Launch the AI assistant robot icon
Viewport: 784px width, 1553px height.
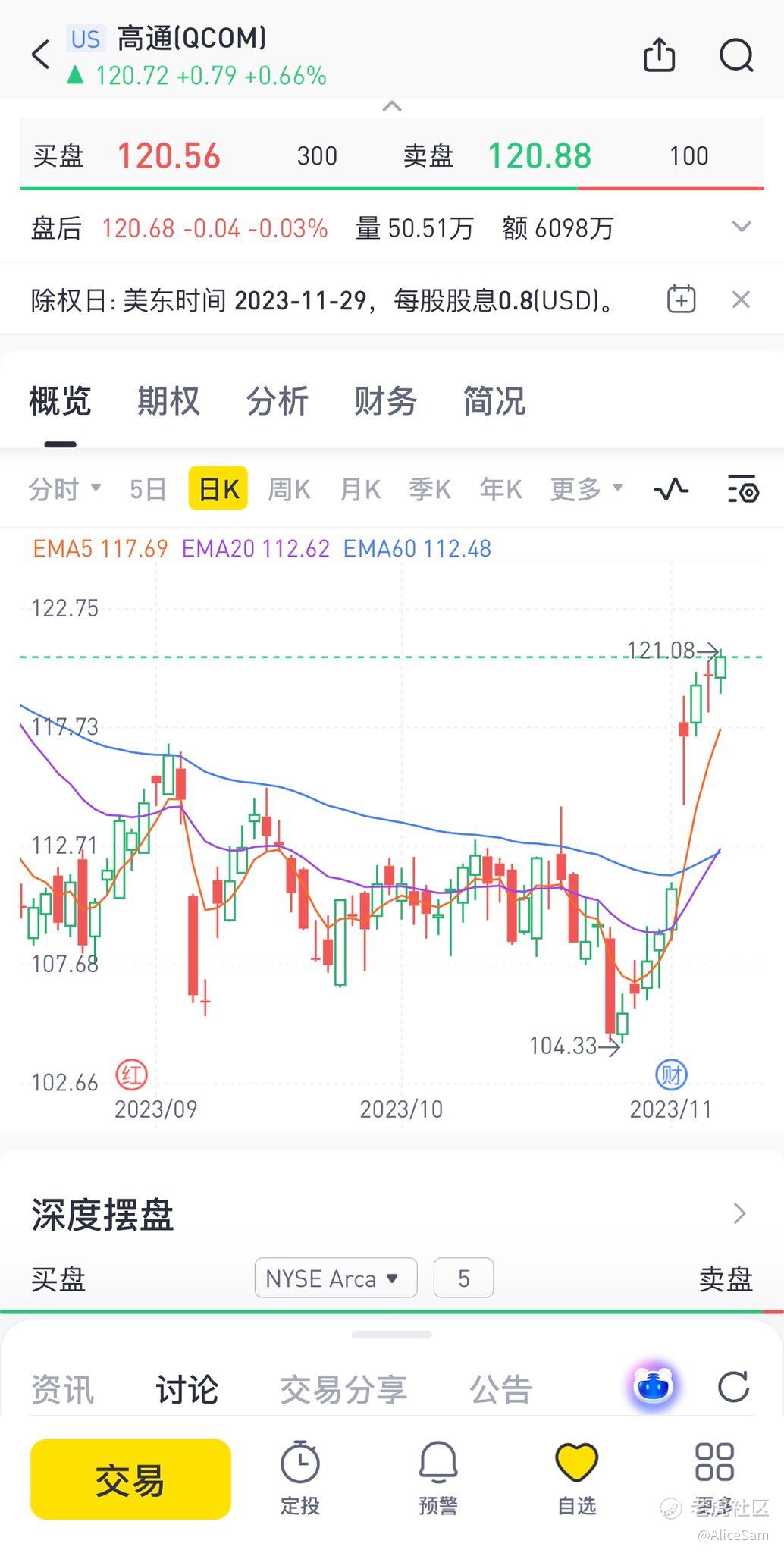pos(653,1385)
